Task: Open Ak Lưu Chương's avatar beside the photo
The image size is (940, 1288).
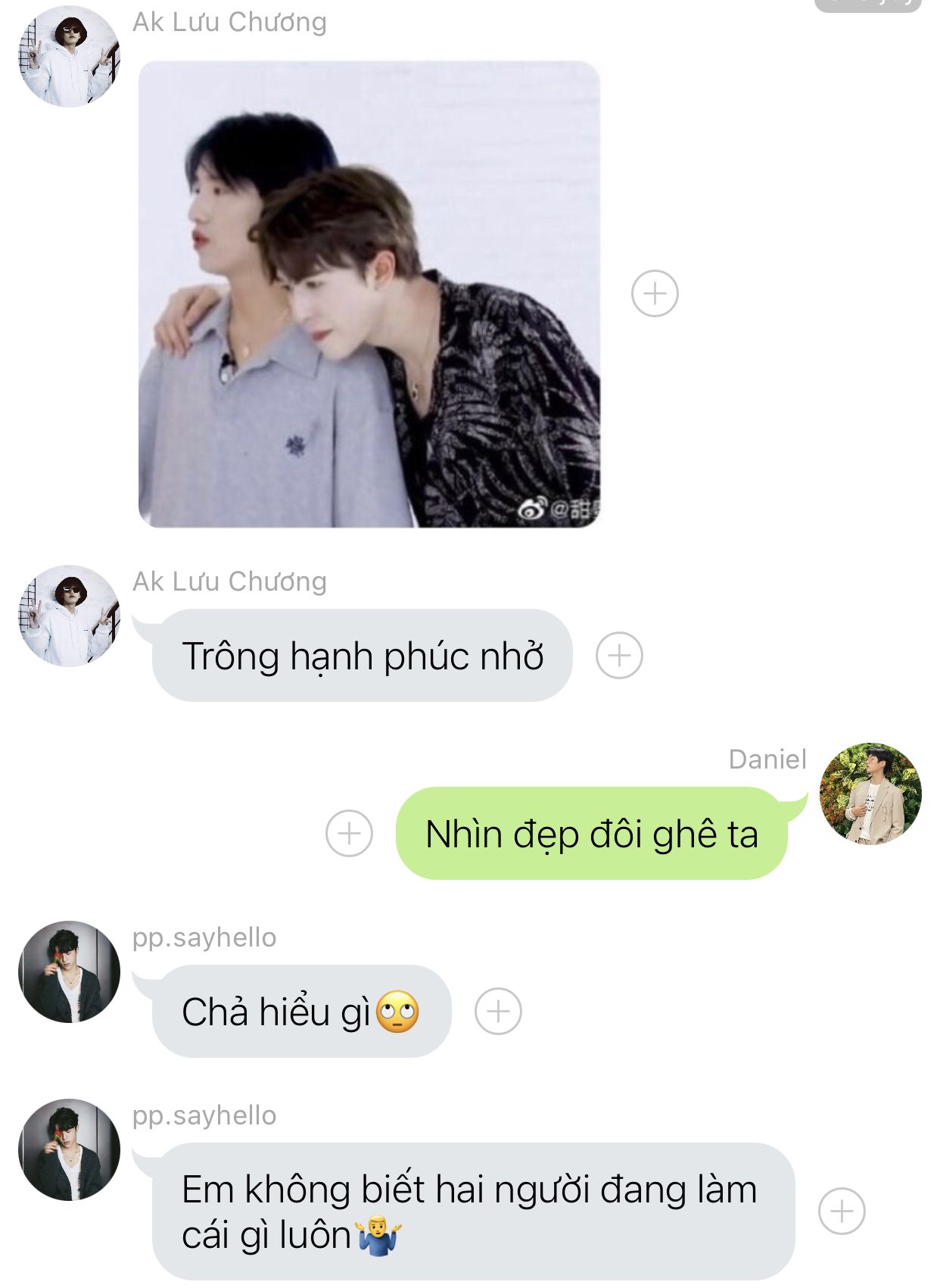Action: 70,57
